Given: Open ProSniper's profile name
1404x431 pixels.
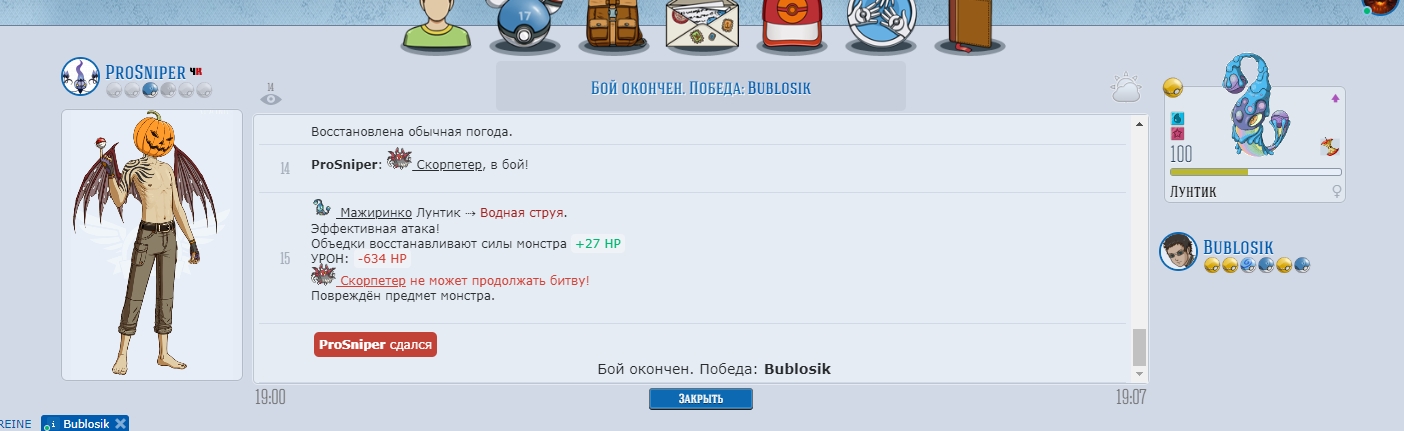Looking at the screenshot, I should point(146,73).
